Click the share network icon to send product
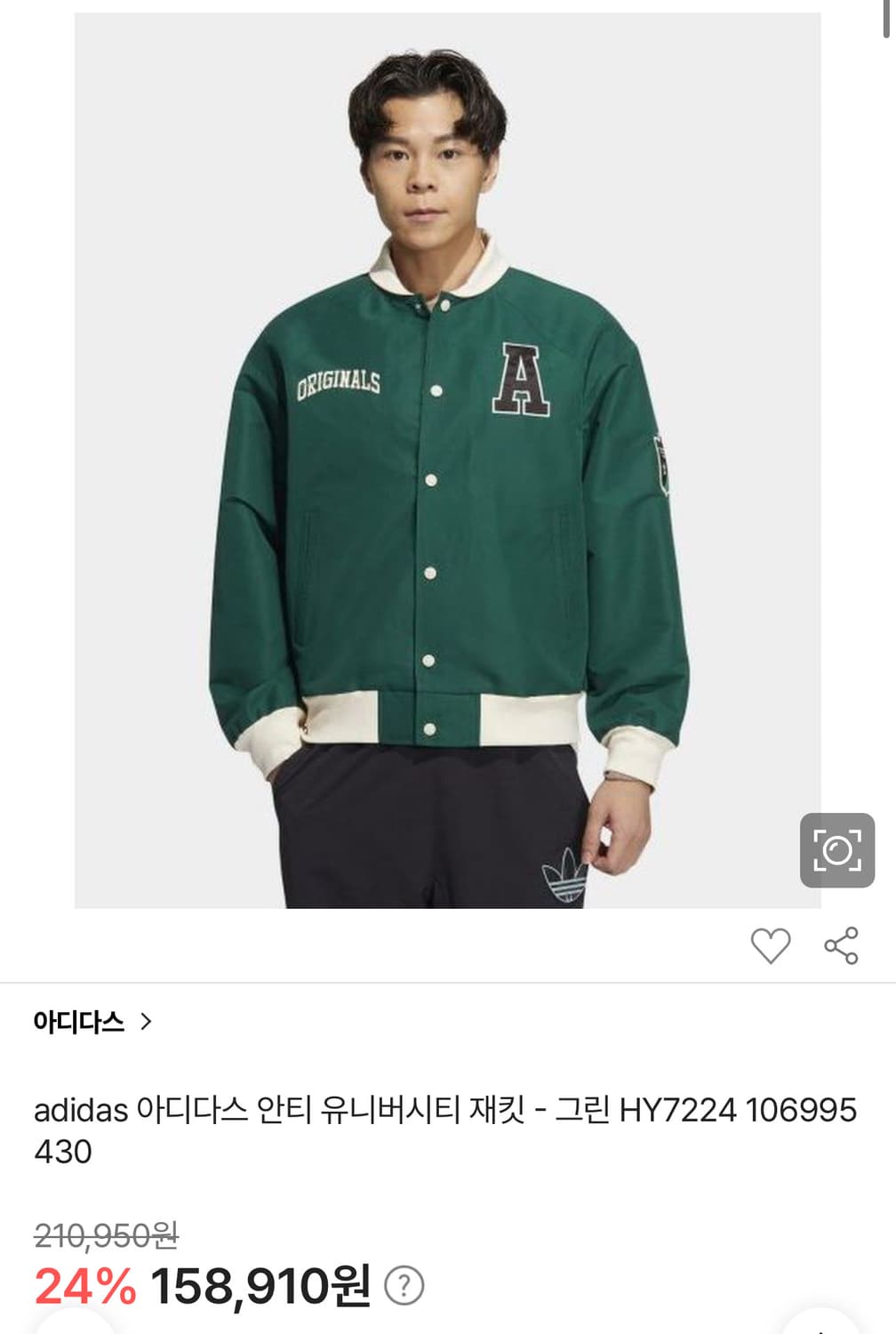Viewport: 896px width, 1334px height. tap(841, 947)
